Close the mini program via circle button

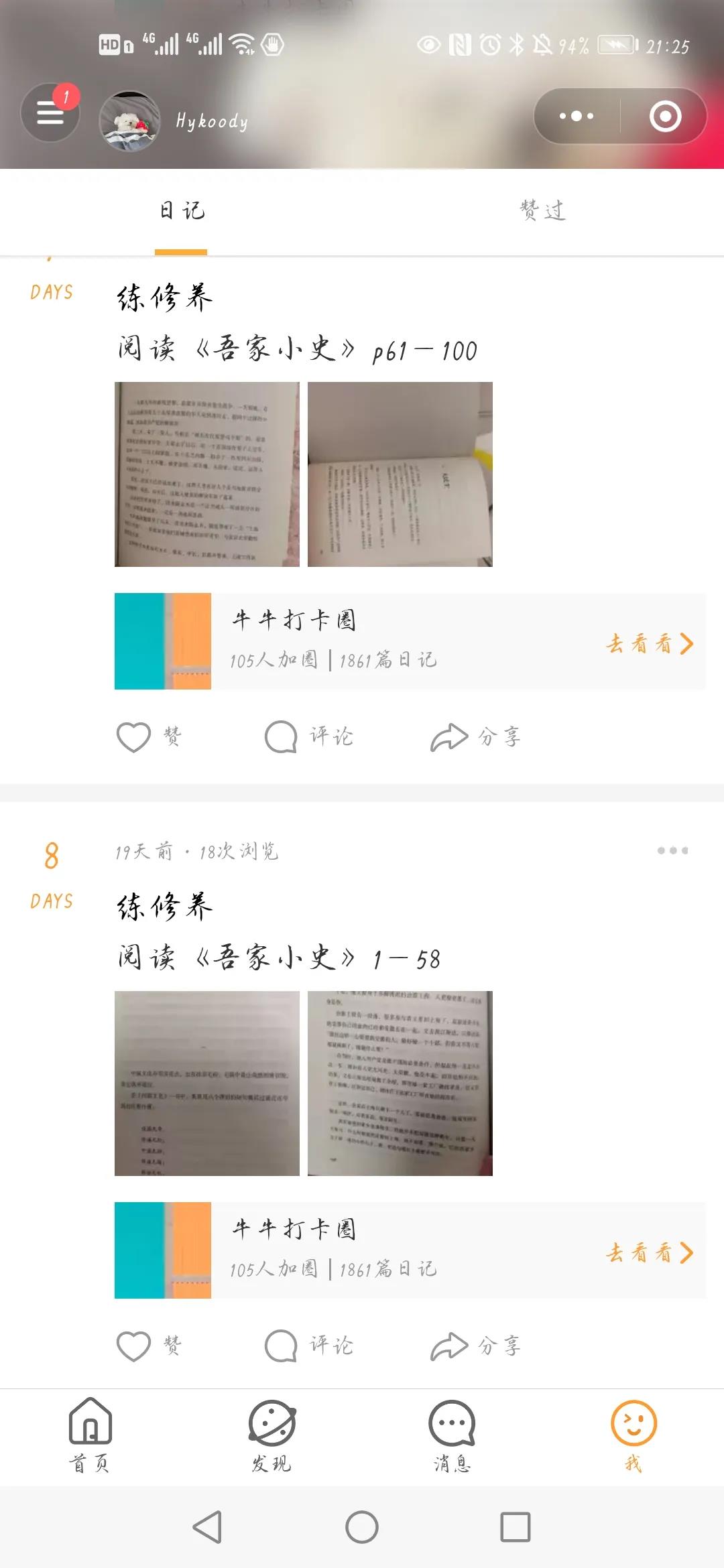click(x=665, y=117)
